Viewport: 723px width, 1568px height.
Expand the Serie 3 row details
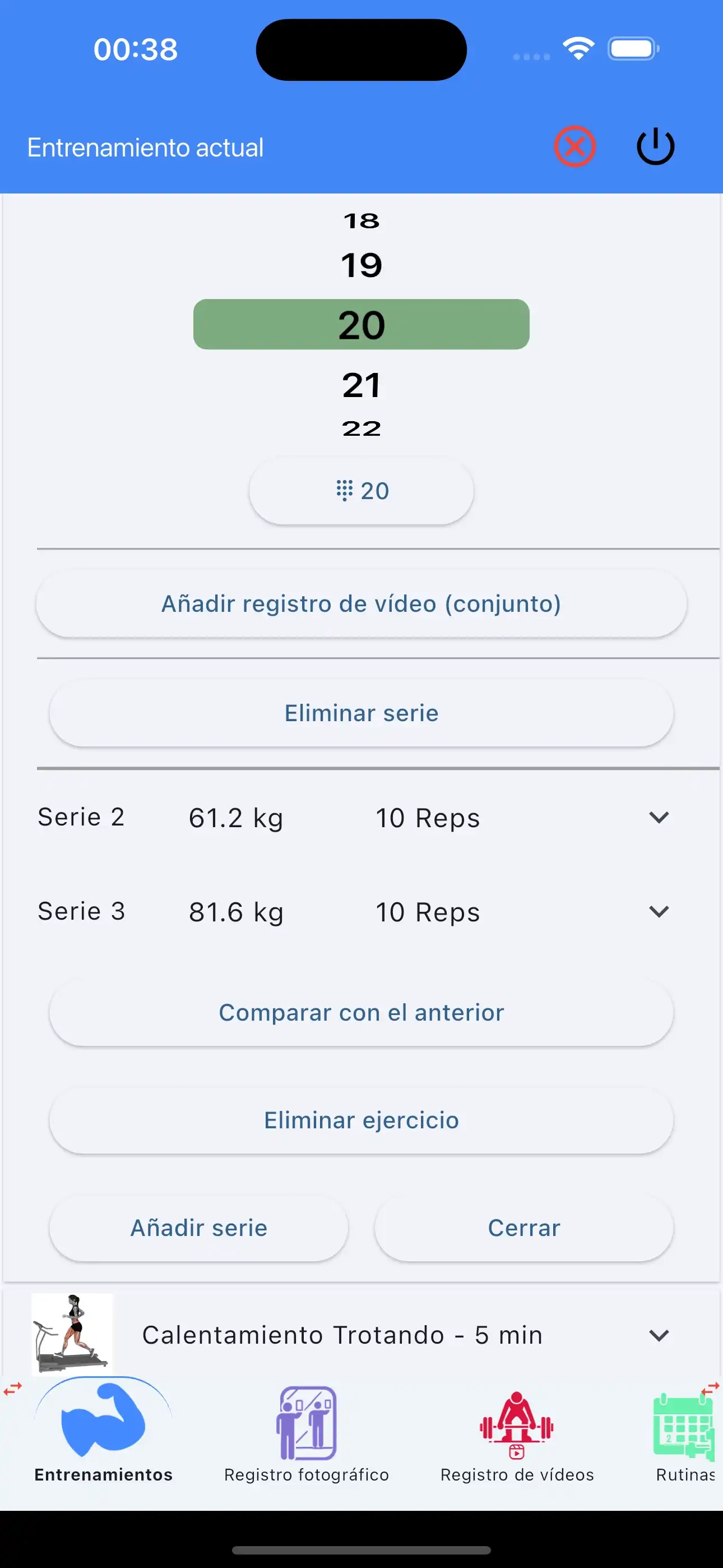[x=659, y=912]
